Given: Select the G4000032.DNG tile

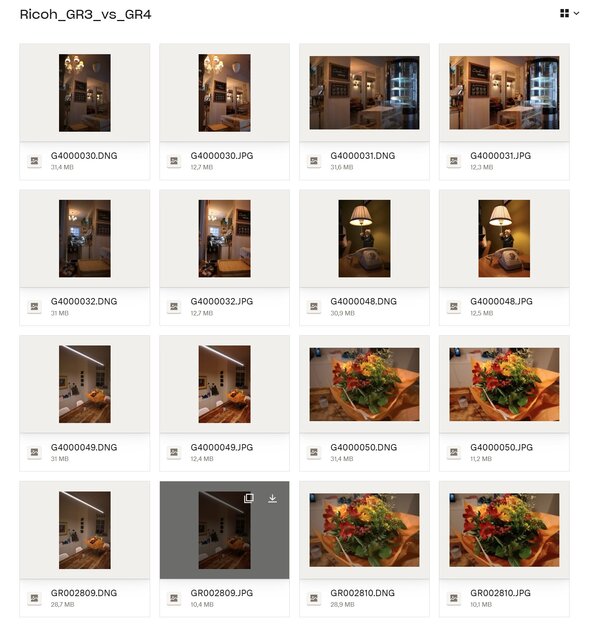Looking at the screenshot, I should (x=85, y=239).
